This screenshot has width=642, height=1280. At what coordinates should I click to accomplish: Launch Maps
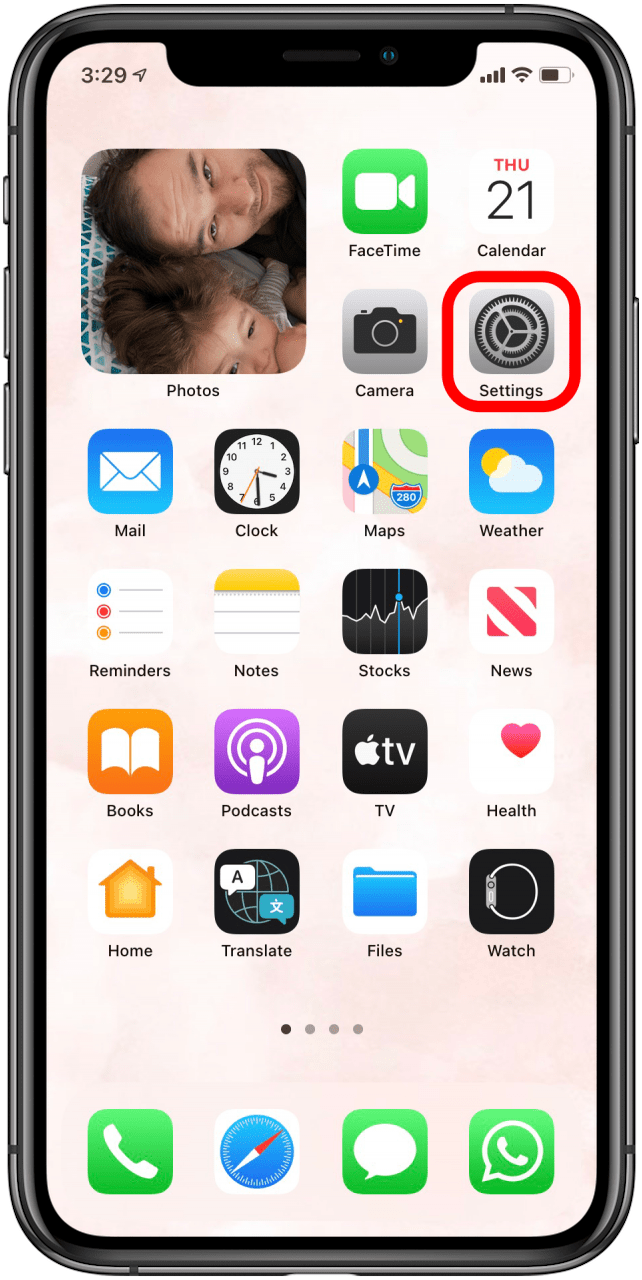[x=384, y=472]
